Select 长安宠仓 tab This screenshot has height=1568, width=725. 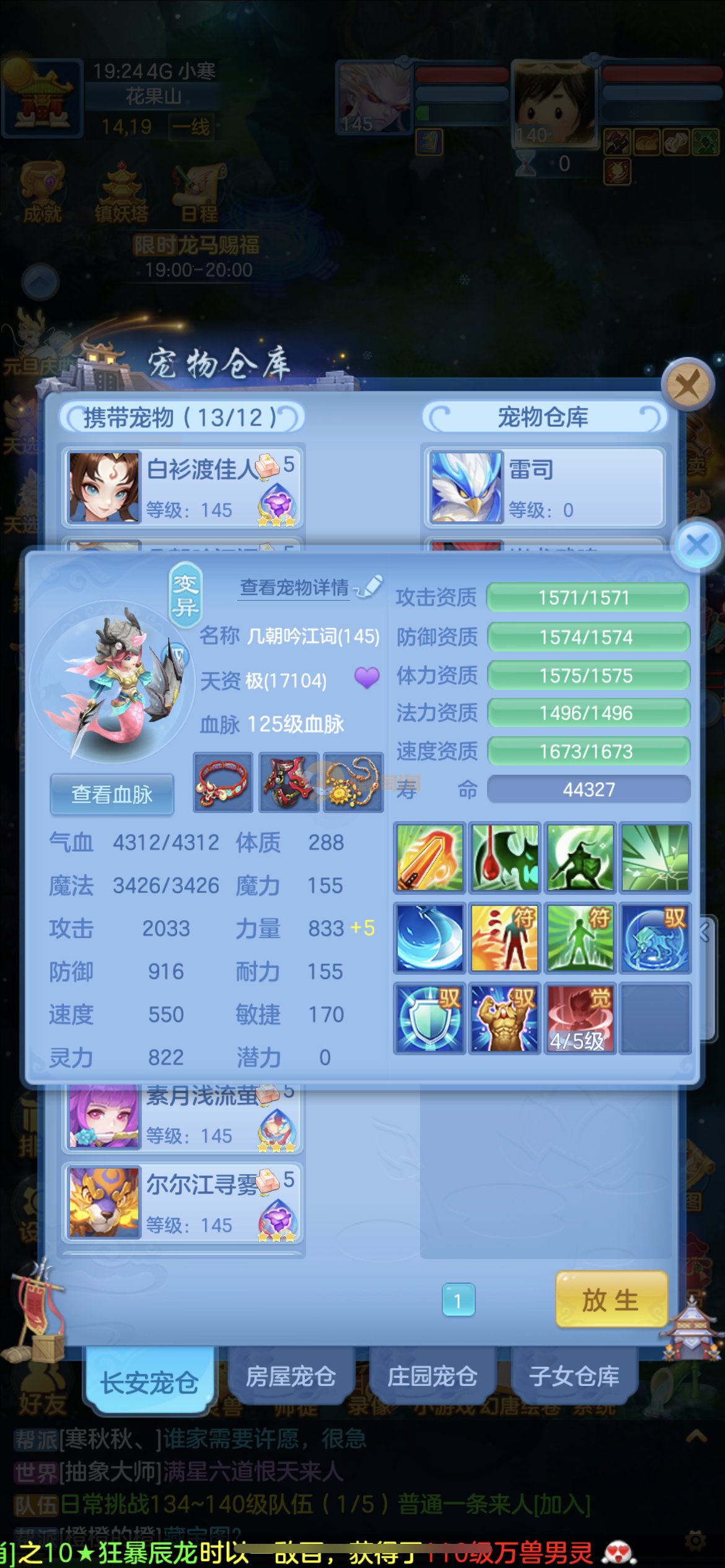coord(149,1382)
